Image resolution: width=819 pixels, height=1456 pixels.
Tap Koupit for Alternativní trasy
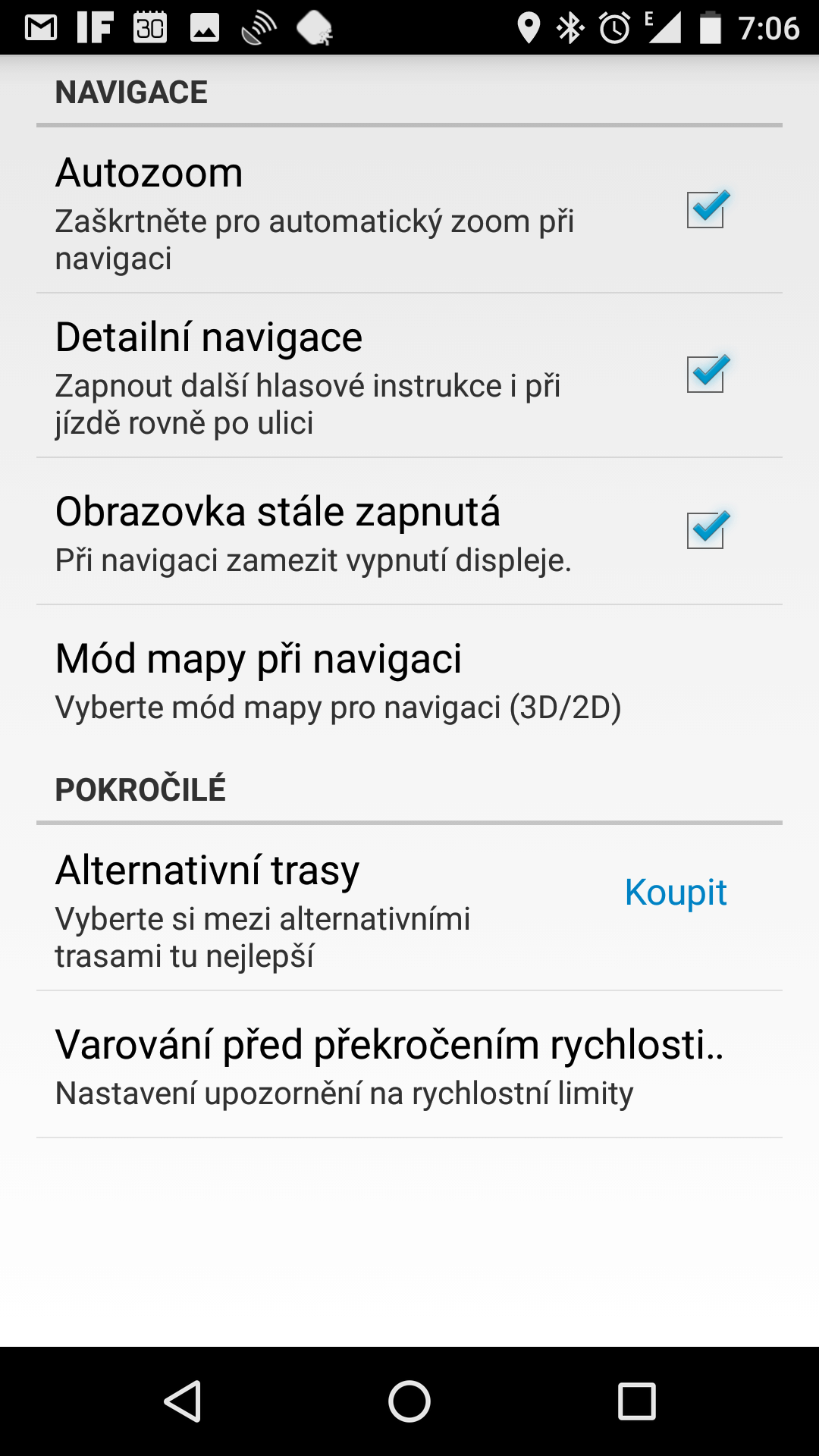tap(676, 893)
